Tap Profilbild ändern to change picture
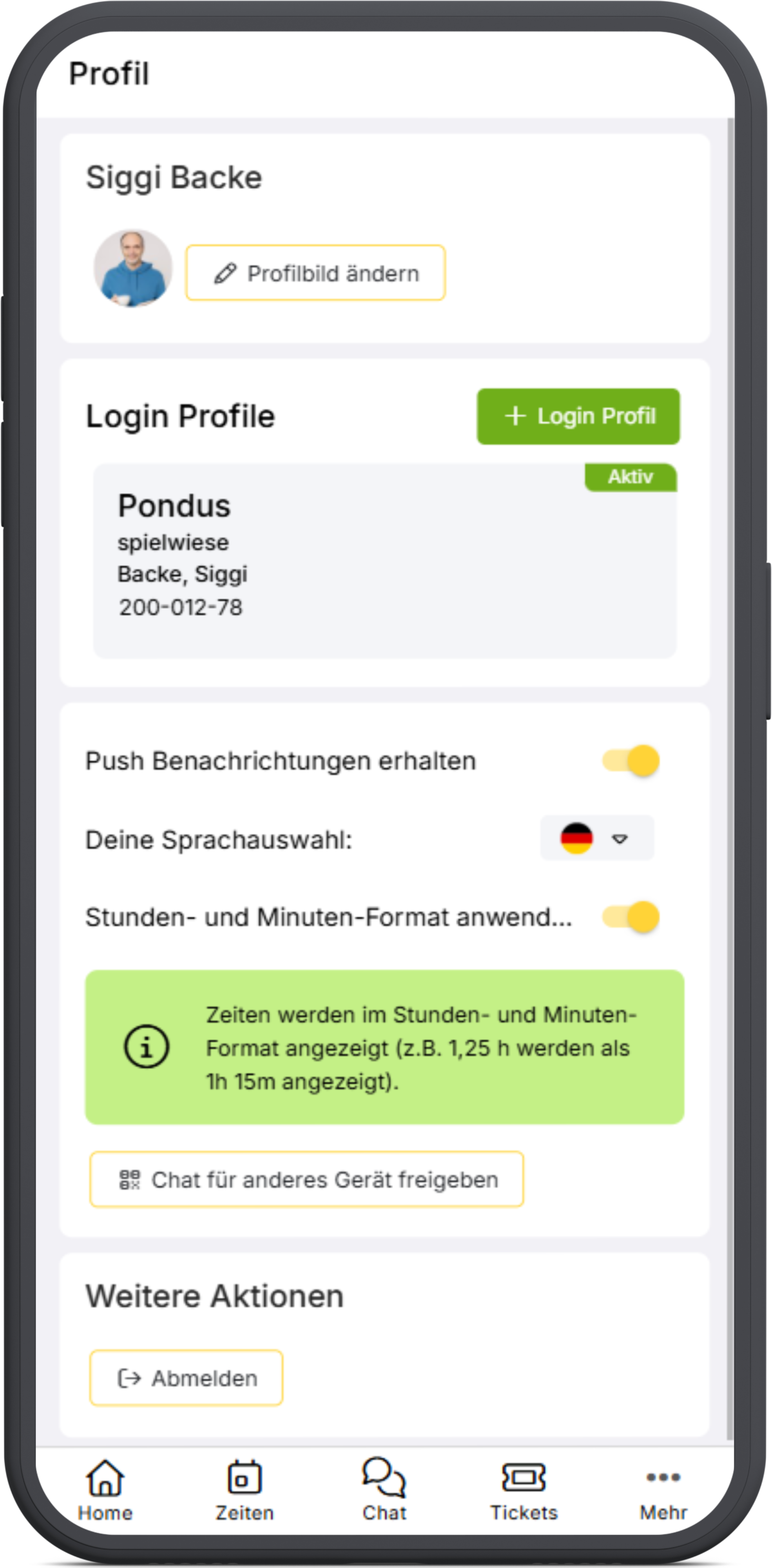This screenshot has height=1568, width=772. click(x=315, y=273)
